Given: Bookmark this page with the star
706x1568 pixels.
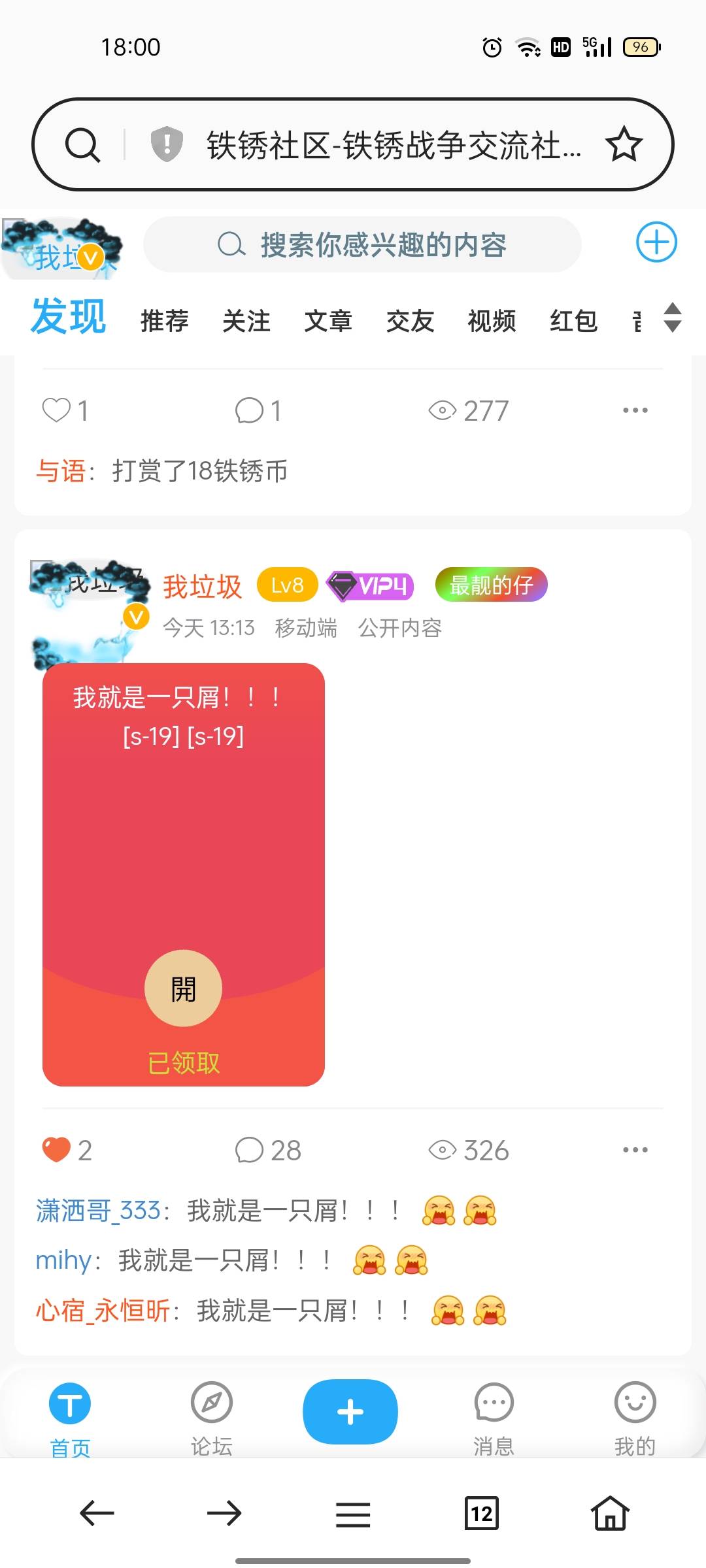Looking at the screenshot, I should [624, 144].
